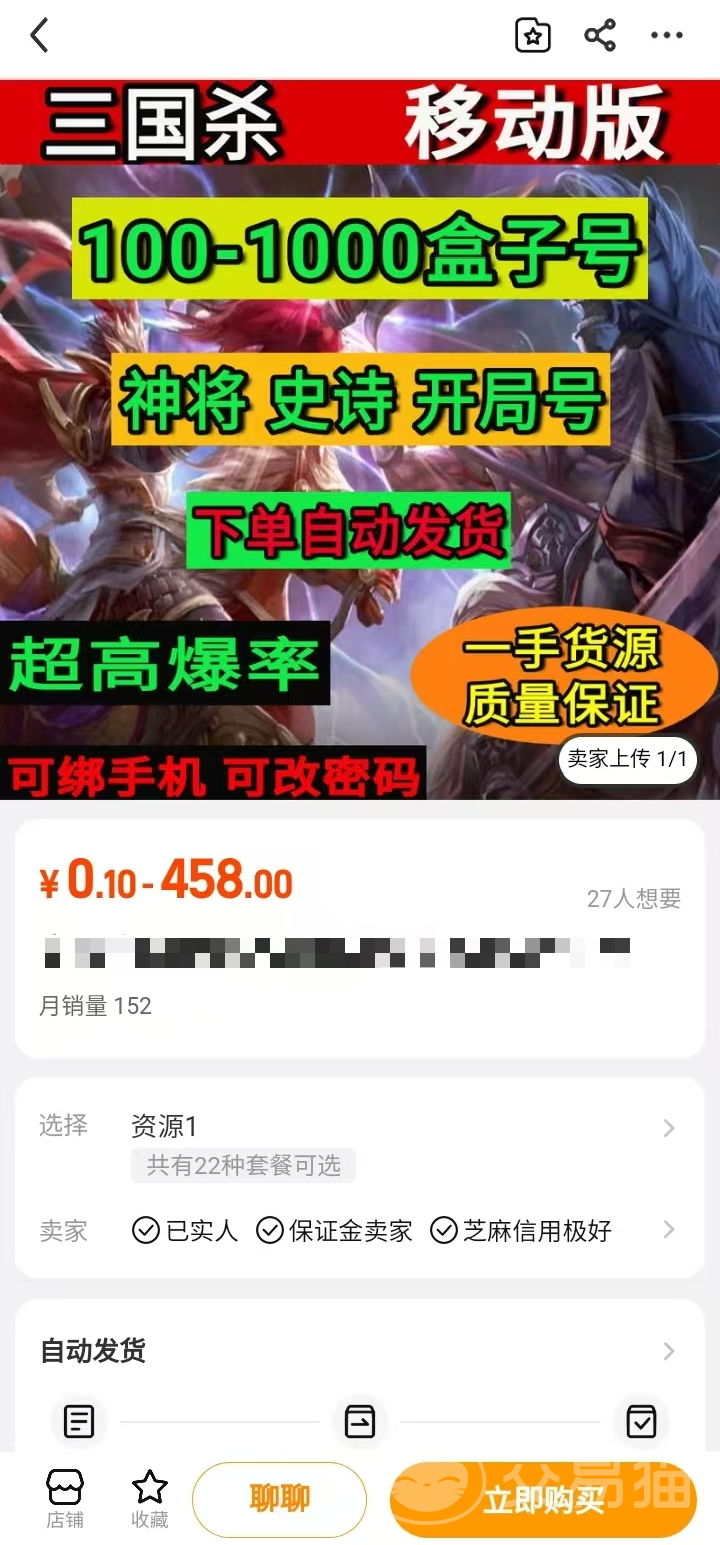Image resolution: width=720 pixels, height=1545 pixels.
Task: Tap the star favorite icon in top bar
Action: pos(533,37)
